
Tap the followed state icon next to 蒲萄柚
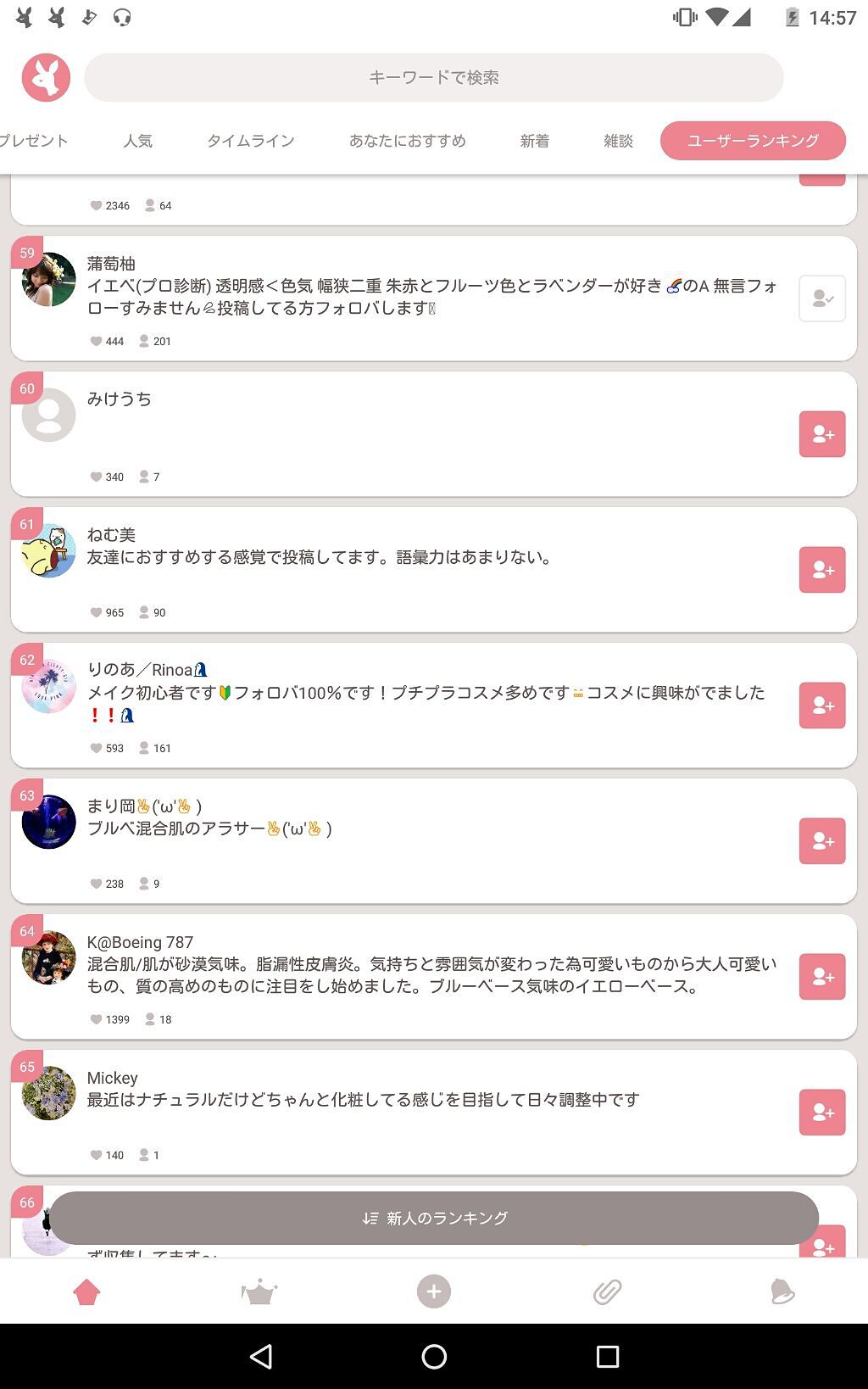[821, 298]
